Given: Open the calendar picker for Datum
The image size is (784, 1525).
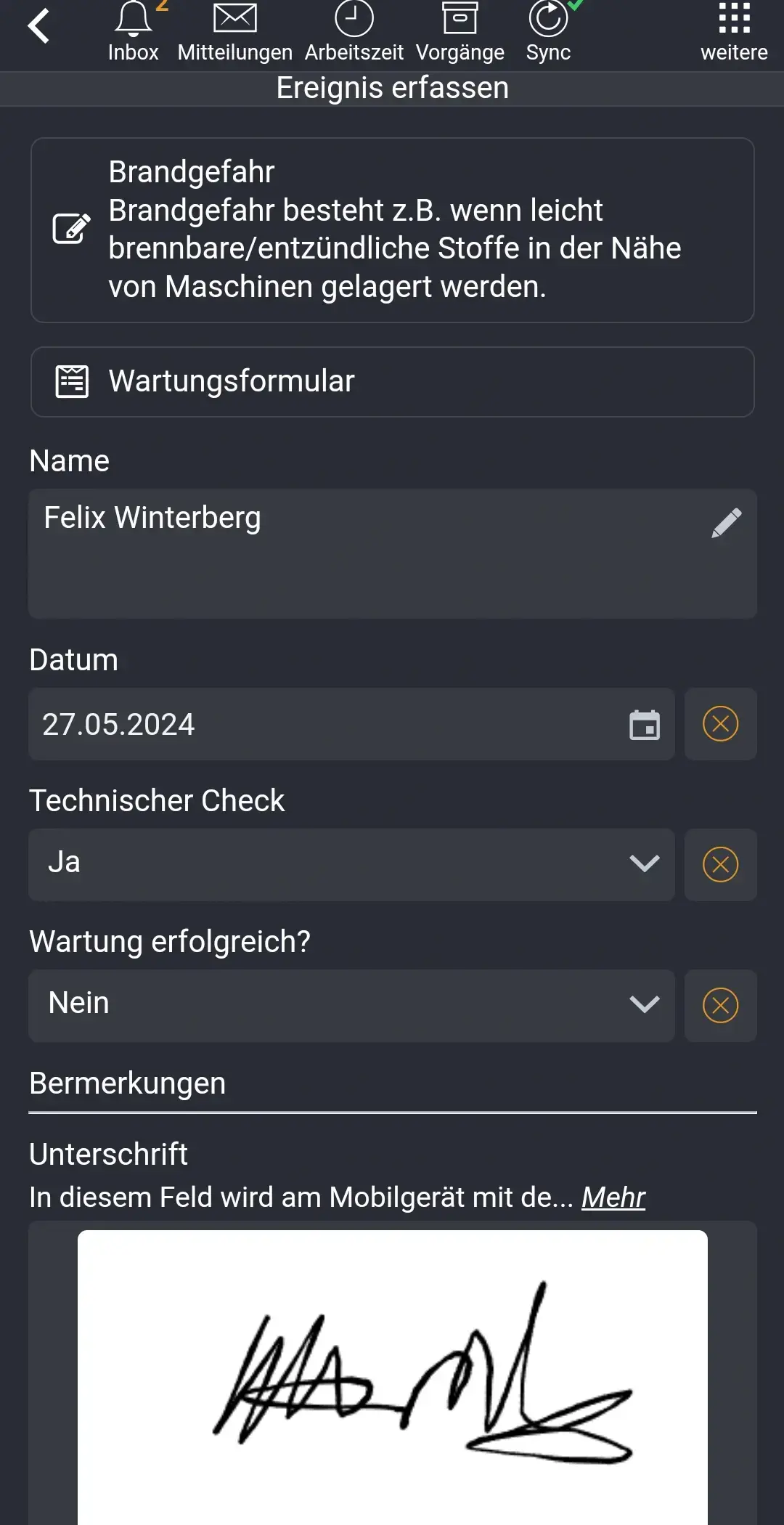Looking at the screenshot, I should 643,724.
